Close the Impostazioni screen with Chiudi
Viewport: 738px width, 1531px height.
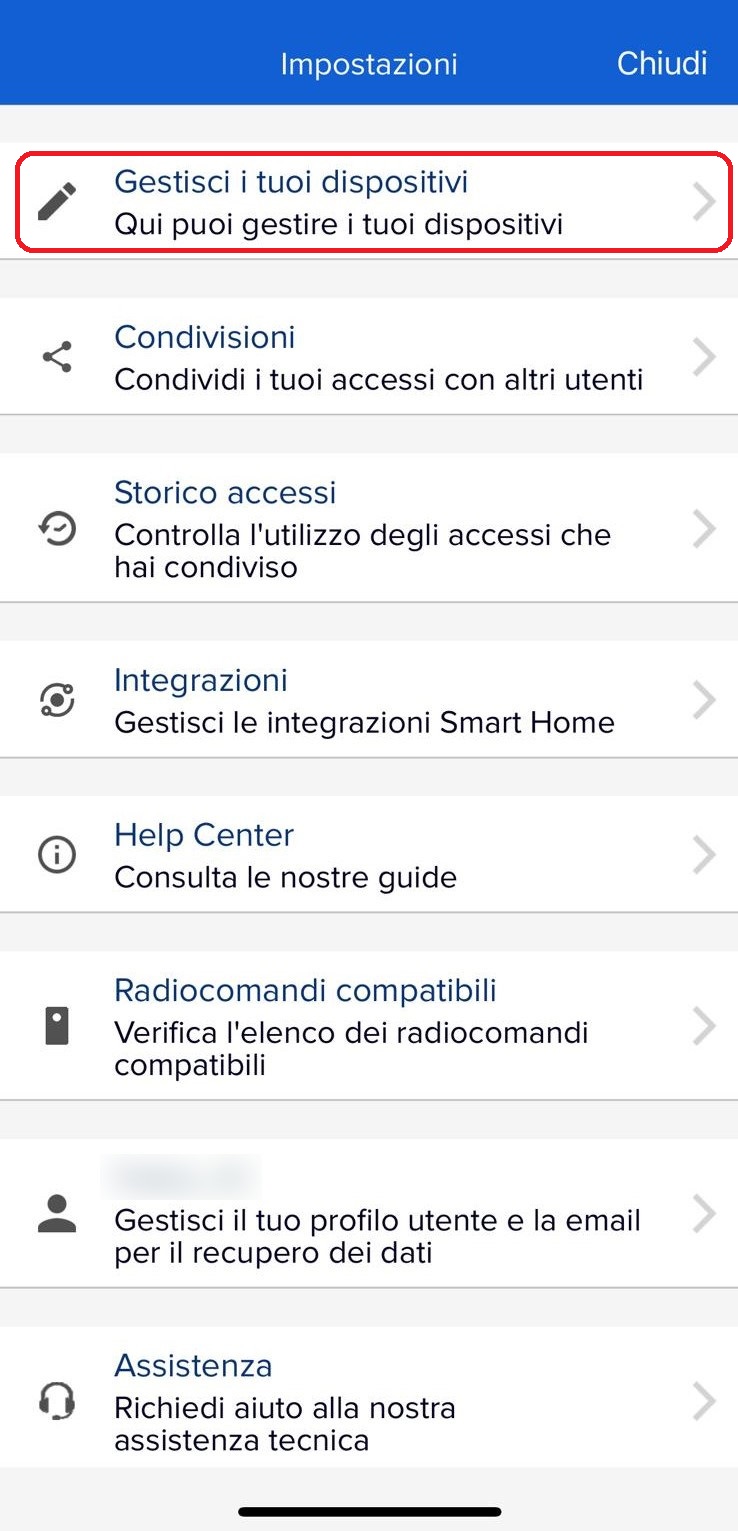(661, 63)
